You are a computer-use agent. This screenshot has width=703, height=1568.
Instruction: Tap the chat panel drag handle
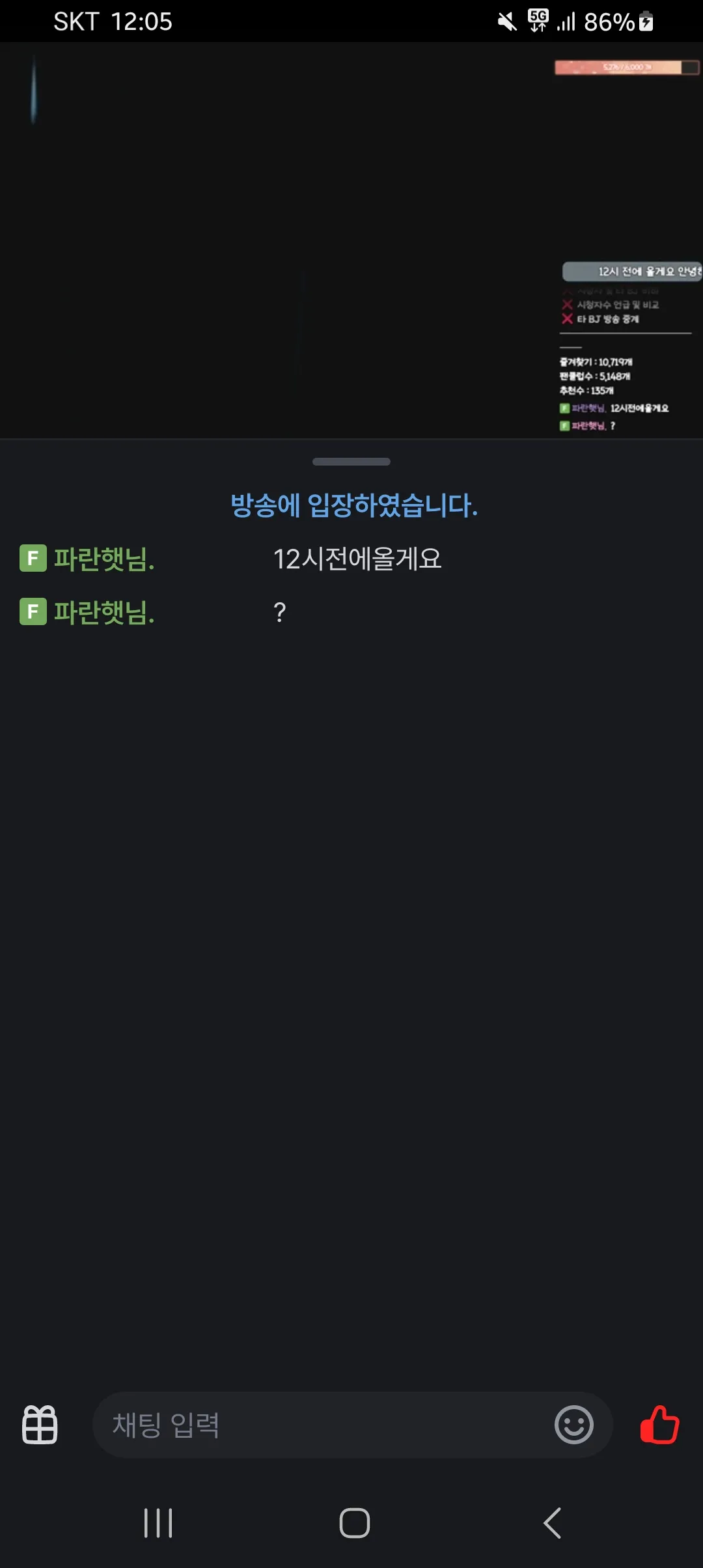click(x=351, y=462)
